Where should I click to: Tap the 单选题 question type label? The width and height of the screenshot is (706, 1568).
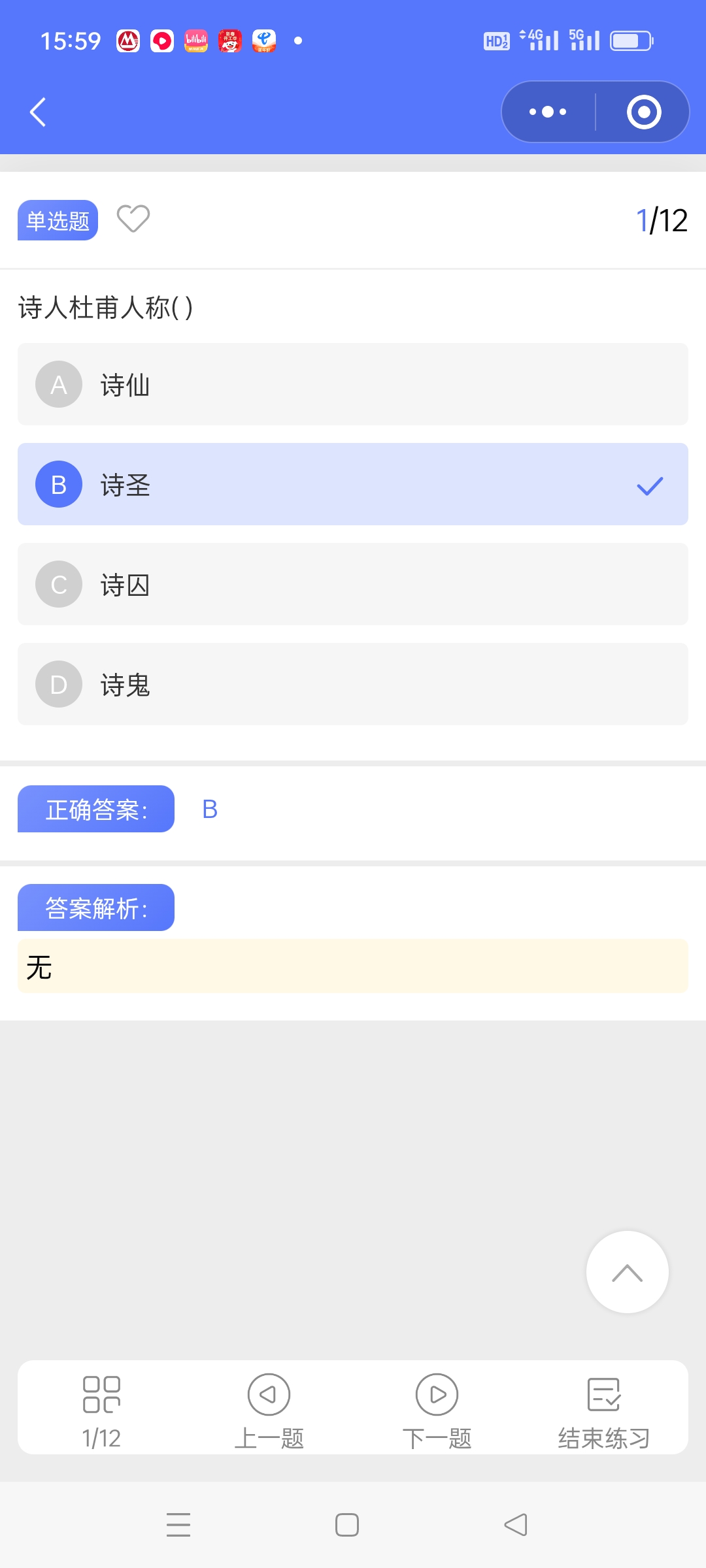click(57, 220)
